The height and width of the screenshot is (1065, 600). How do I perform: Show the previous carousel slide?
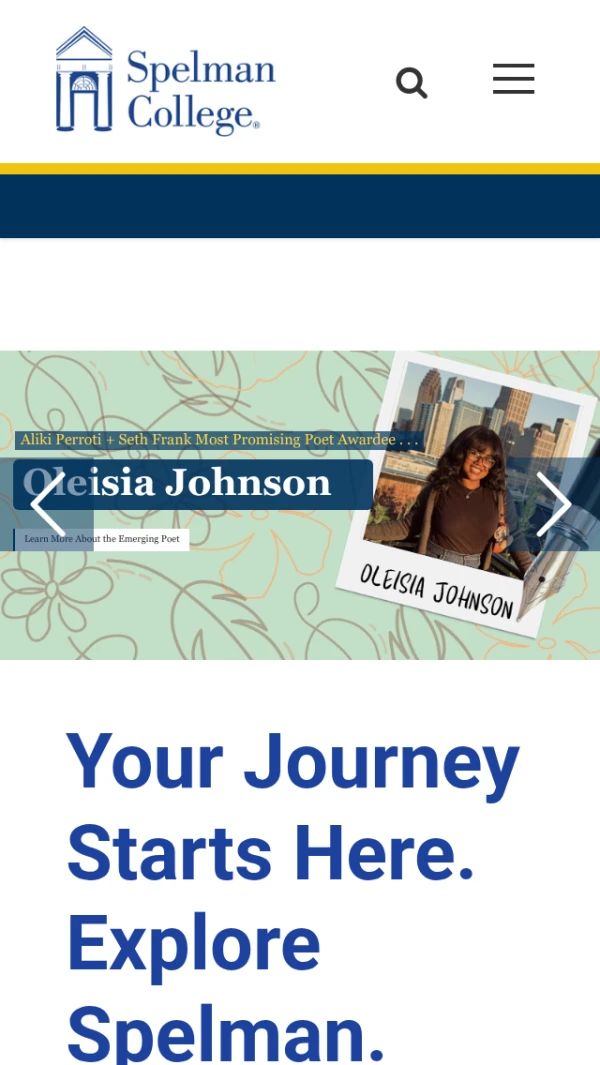coord(48,504)
